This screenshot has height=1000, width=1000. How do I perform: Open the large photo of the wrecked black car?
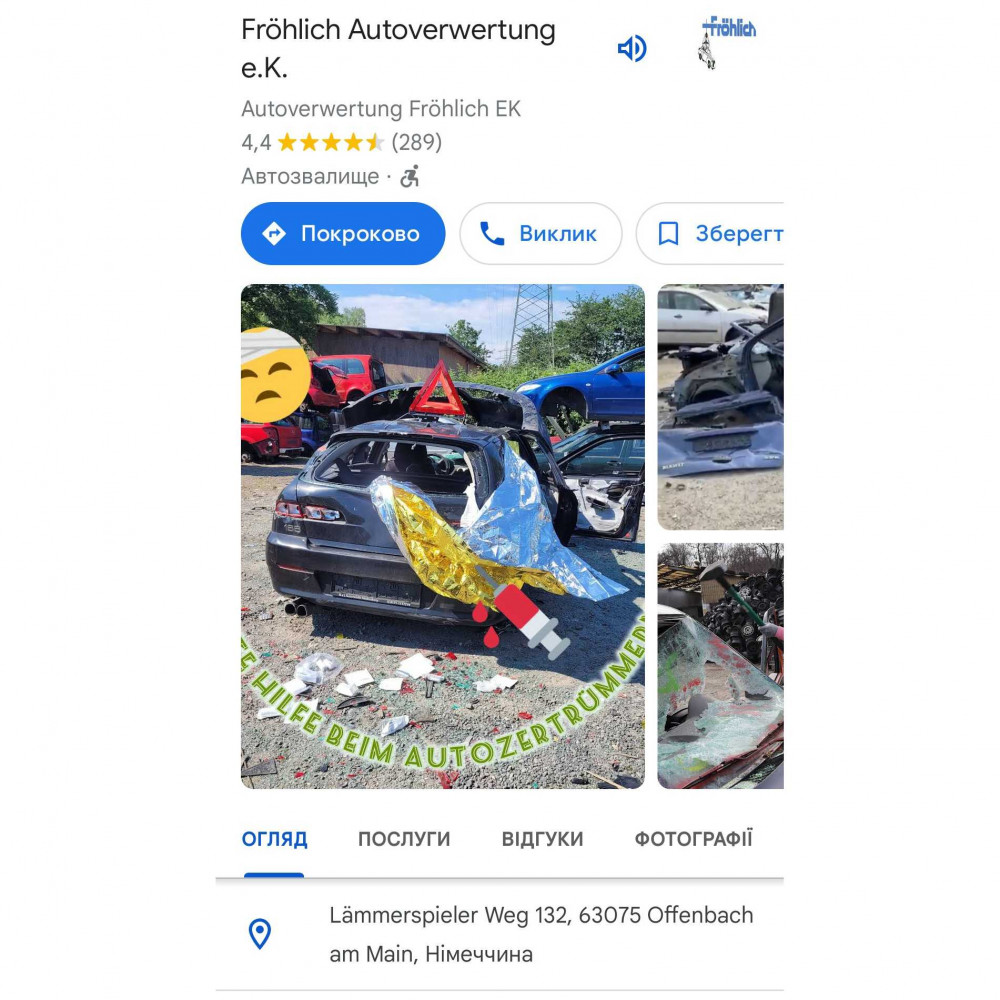442,536
